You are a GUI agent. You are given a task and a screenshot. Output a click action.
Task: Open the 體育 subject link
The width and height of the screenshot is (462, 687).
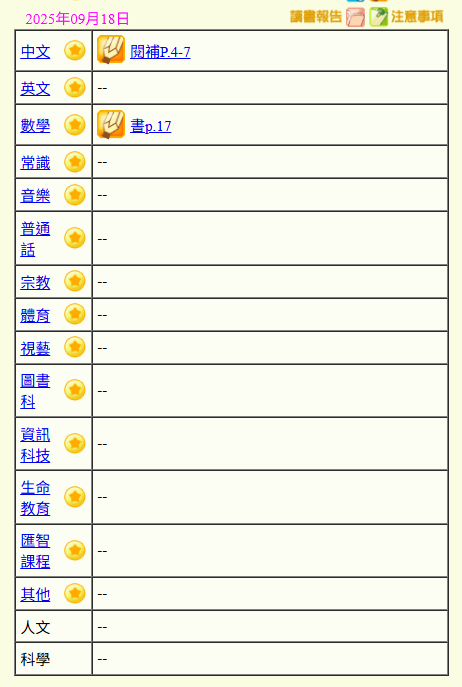click(35, 315)
